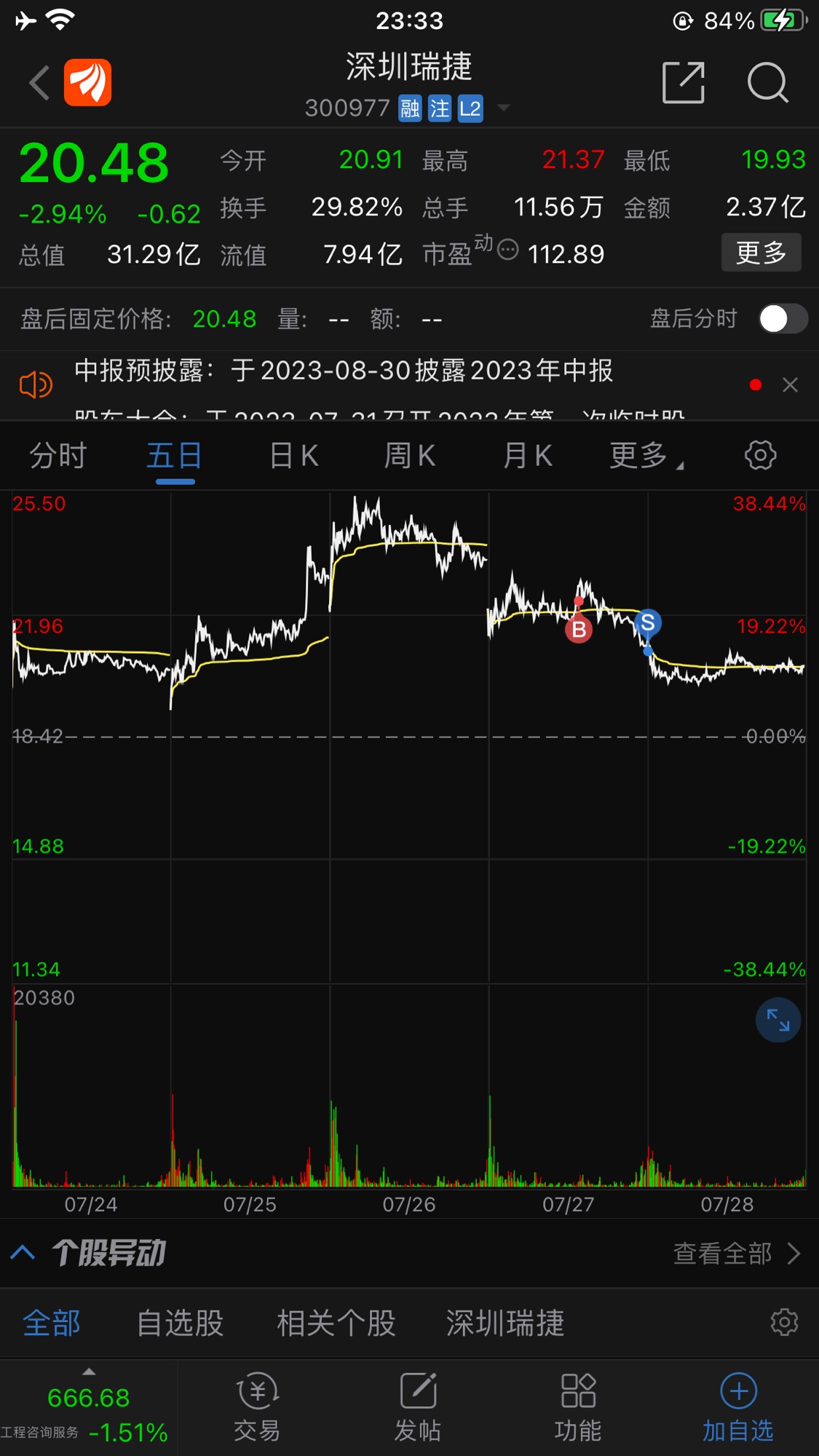Image resolution: width=819 pixels, height=1456 pixels.
Task: Open the 更多 chart period dropdown
Action: (646, 456)
